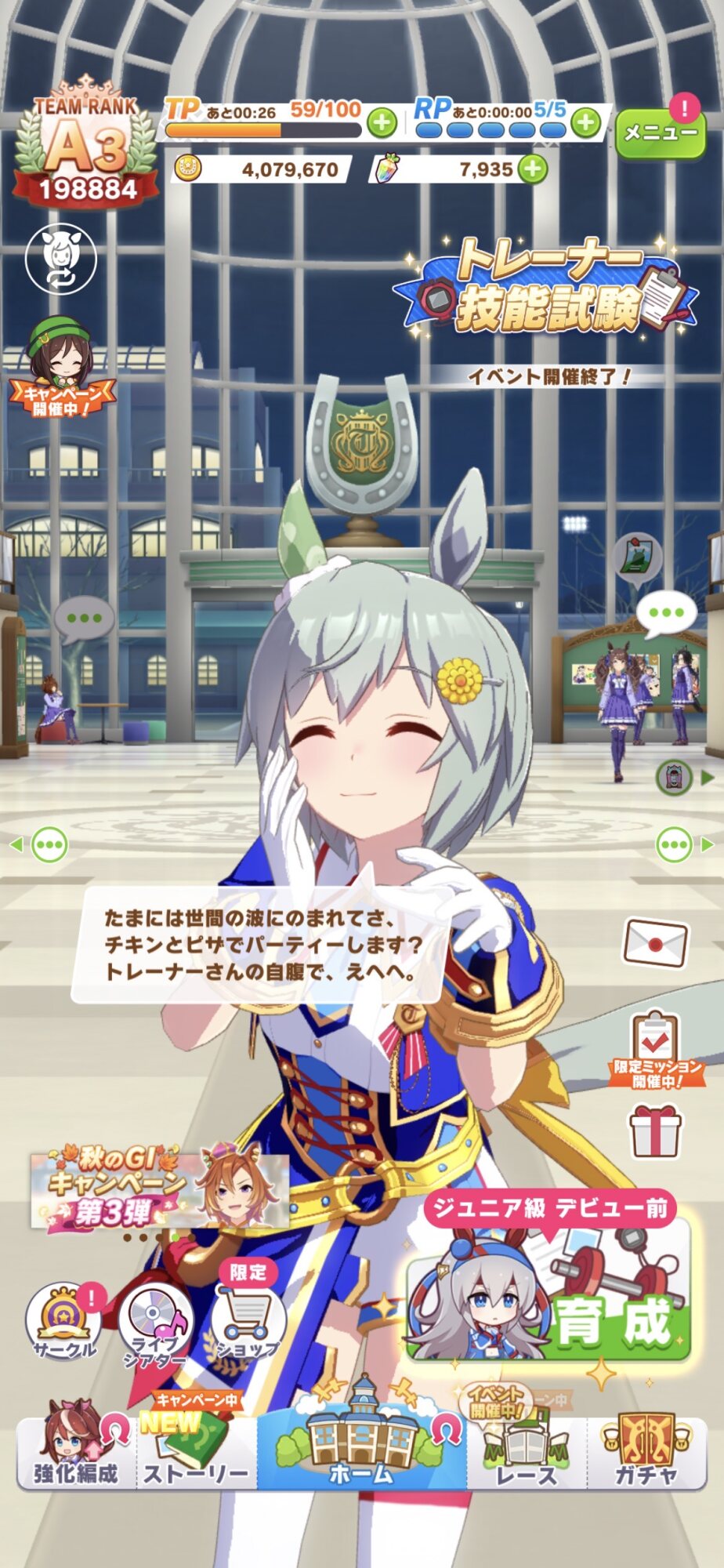Add more jewels with the carrot plus button
Image resolution: width=724 pixels, height=1568 pixels.
pos(533,169)
